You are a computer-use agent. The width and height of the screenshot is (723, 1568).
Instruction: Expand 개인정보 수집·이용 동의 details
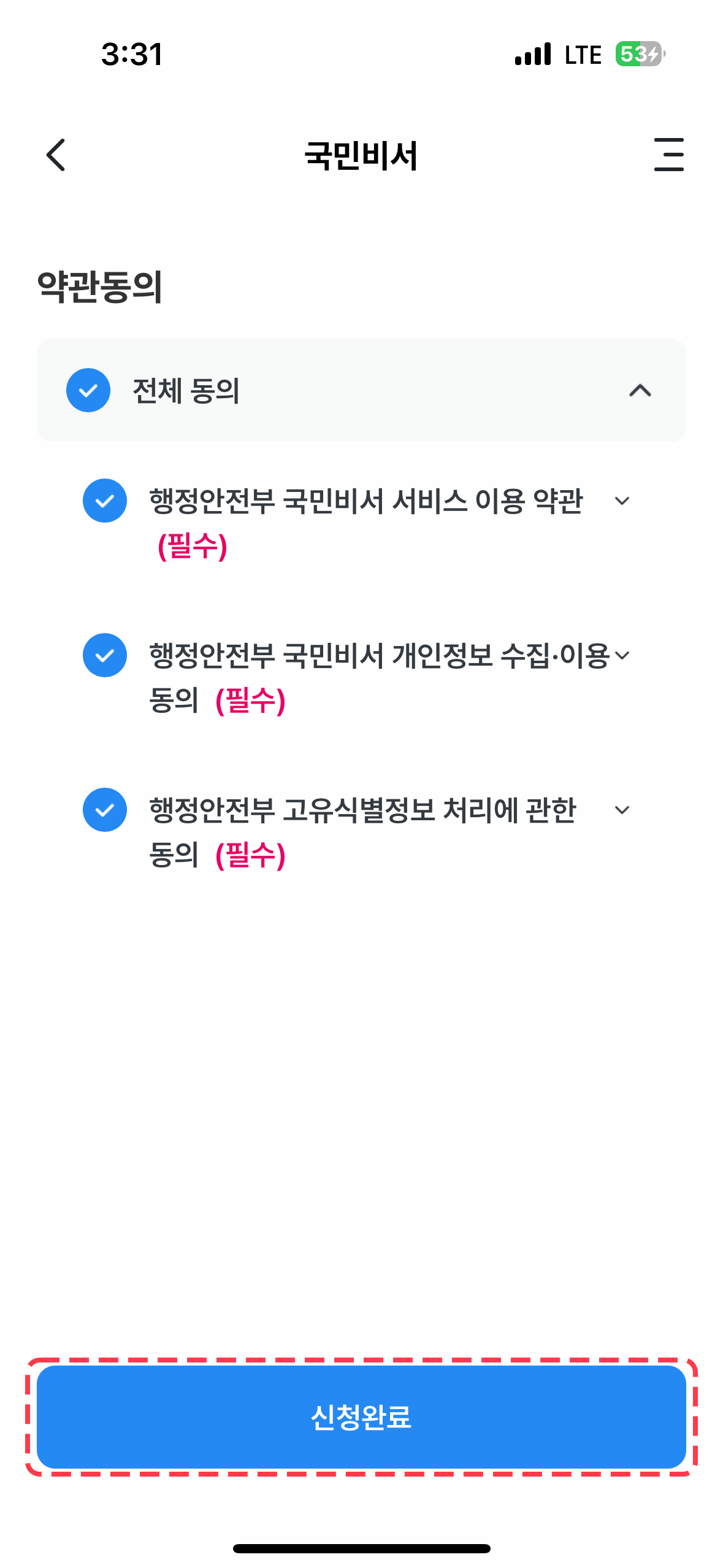(622, 656)
